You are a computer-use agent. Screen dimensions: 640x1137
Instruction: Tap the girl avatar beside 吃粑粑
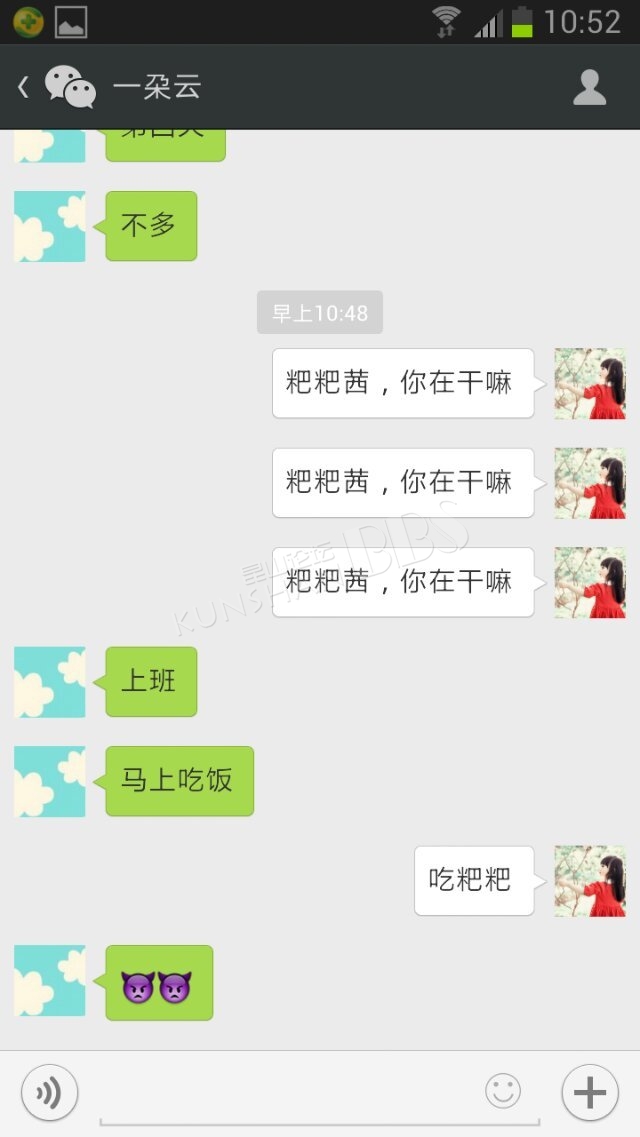(590, 881)
